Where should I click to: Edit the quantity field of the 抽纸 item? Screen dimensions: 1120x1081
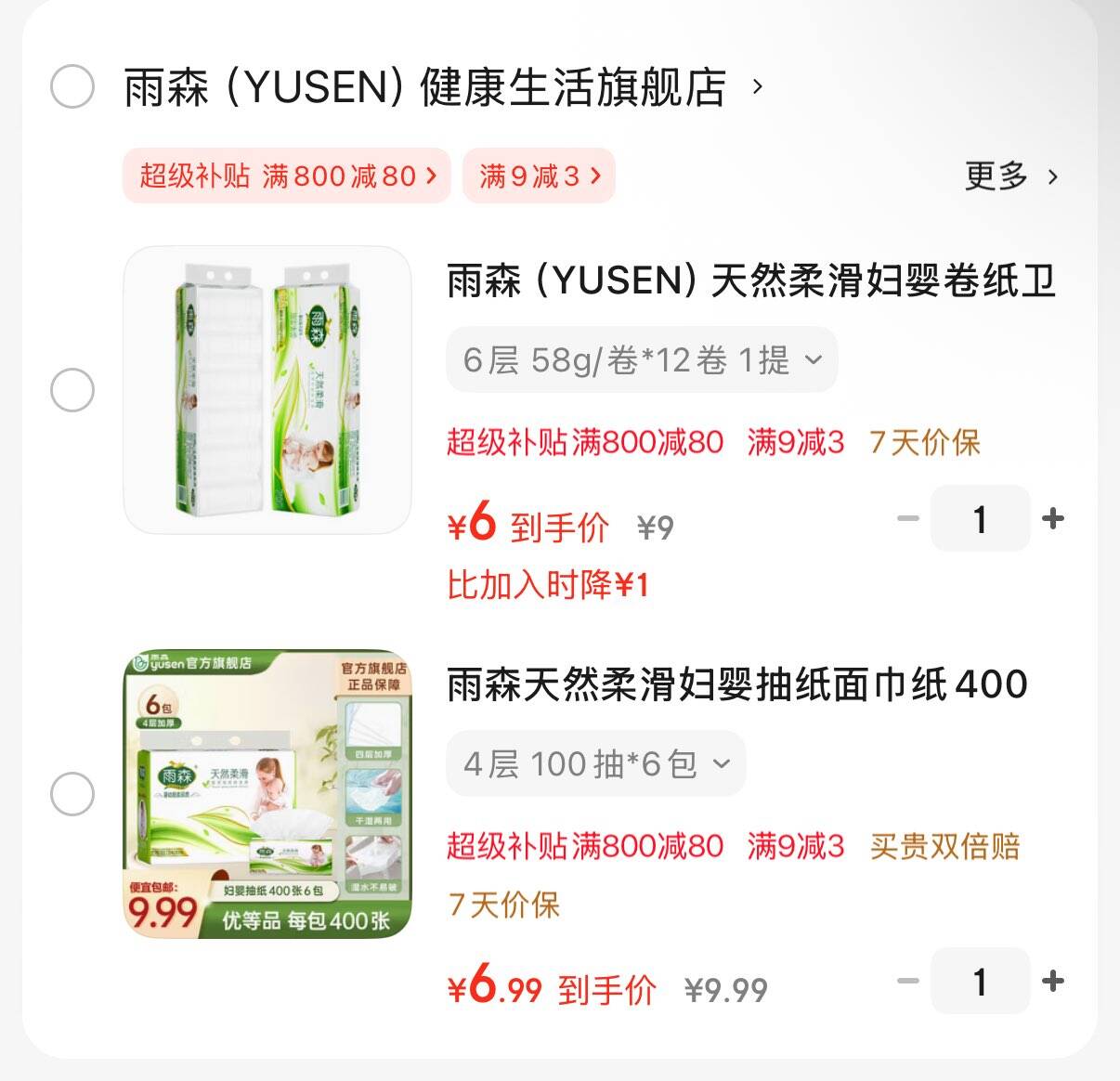[x=980, y=982]
